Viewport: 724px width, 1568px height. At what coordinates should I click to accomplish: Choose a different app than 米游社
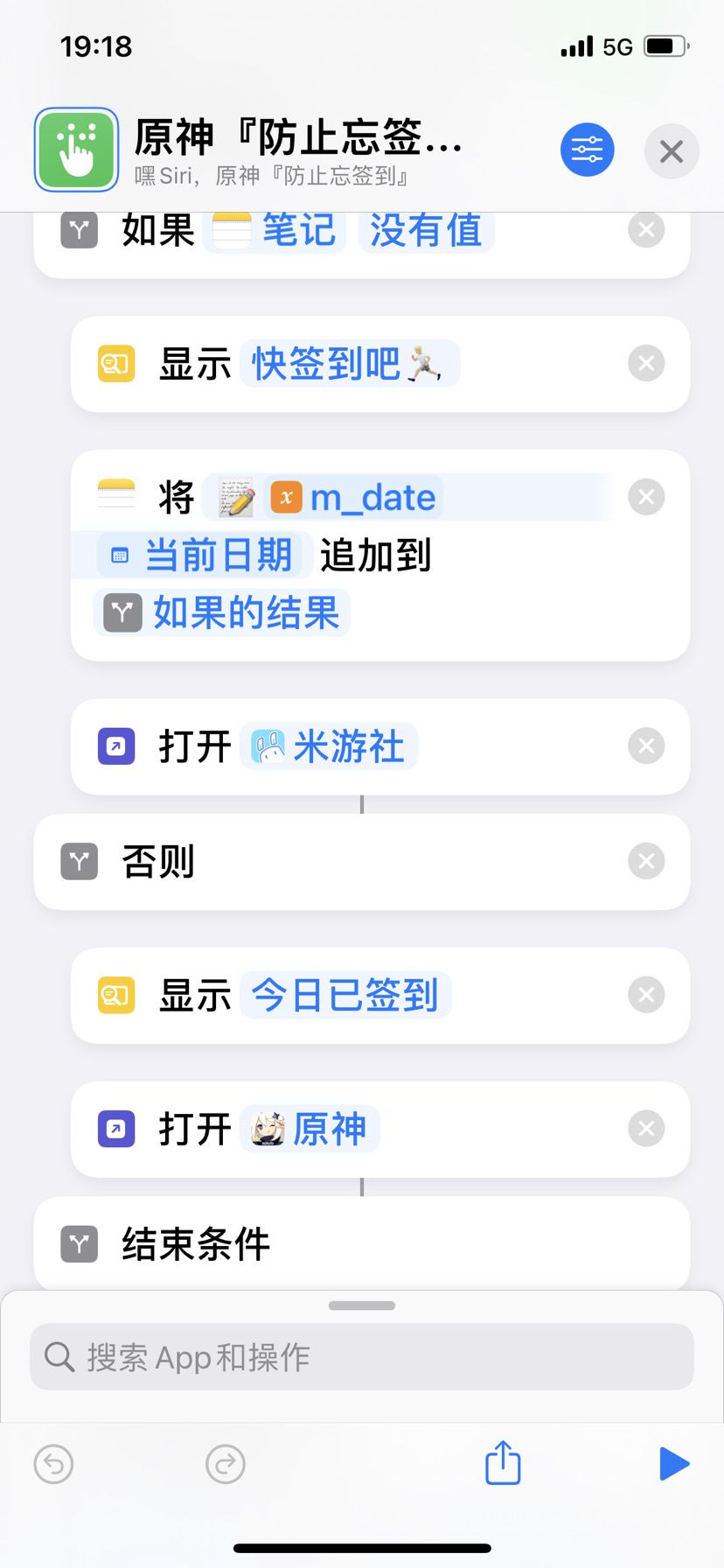[x=329, y=746]
